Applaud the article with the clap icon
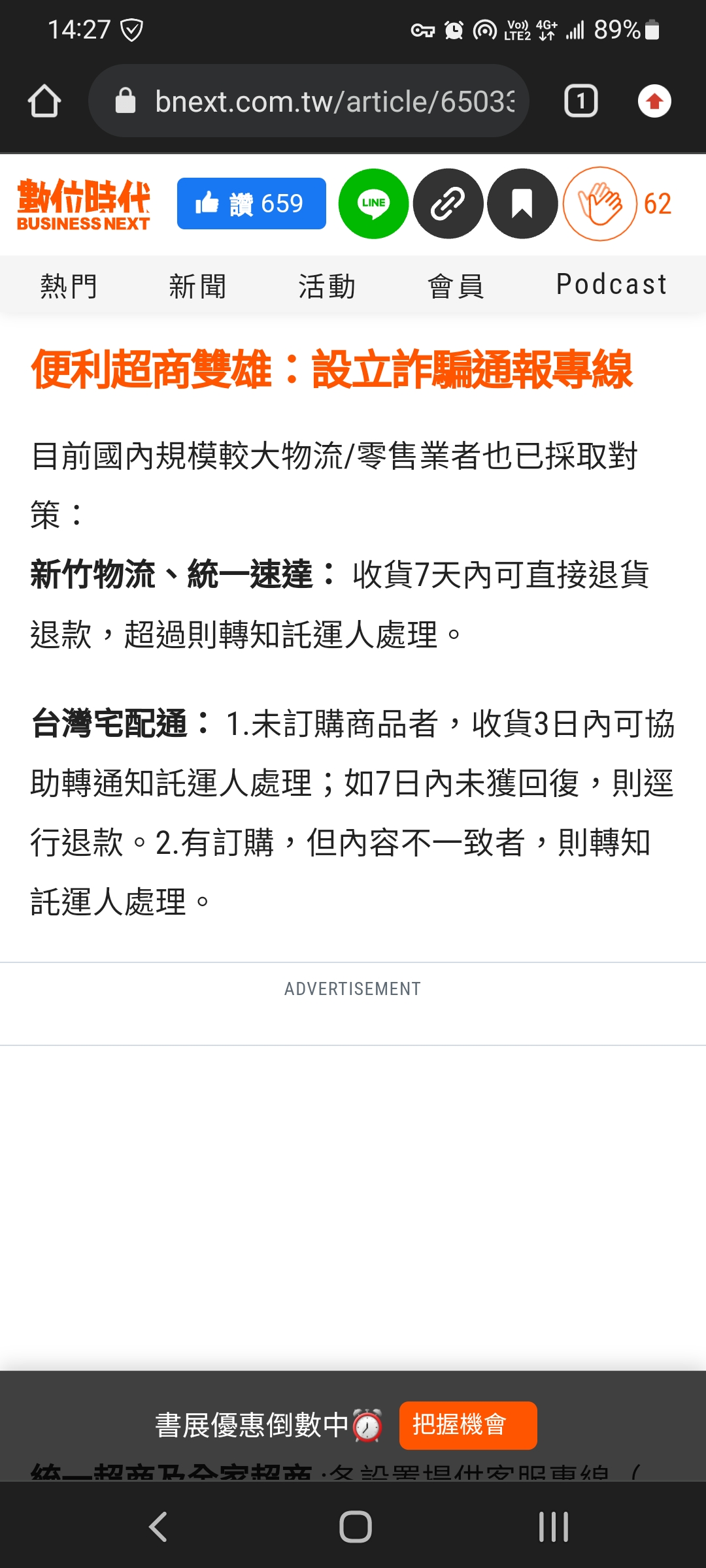The width and height of the screenshot is (706, 1568). coord(599,204)
